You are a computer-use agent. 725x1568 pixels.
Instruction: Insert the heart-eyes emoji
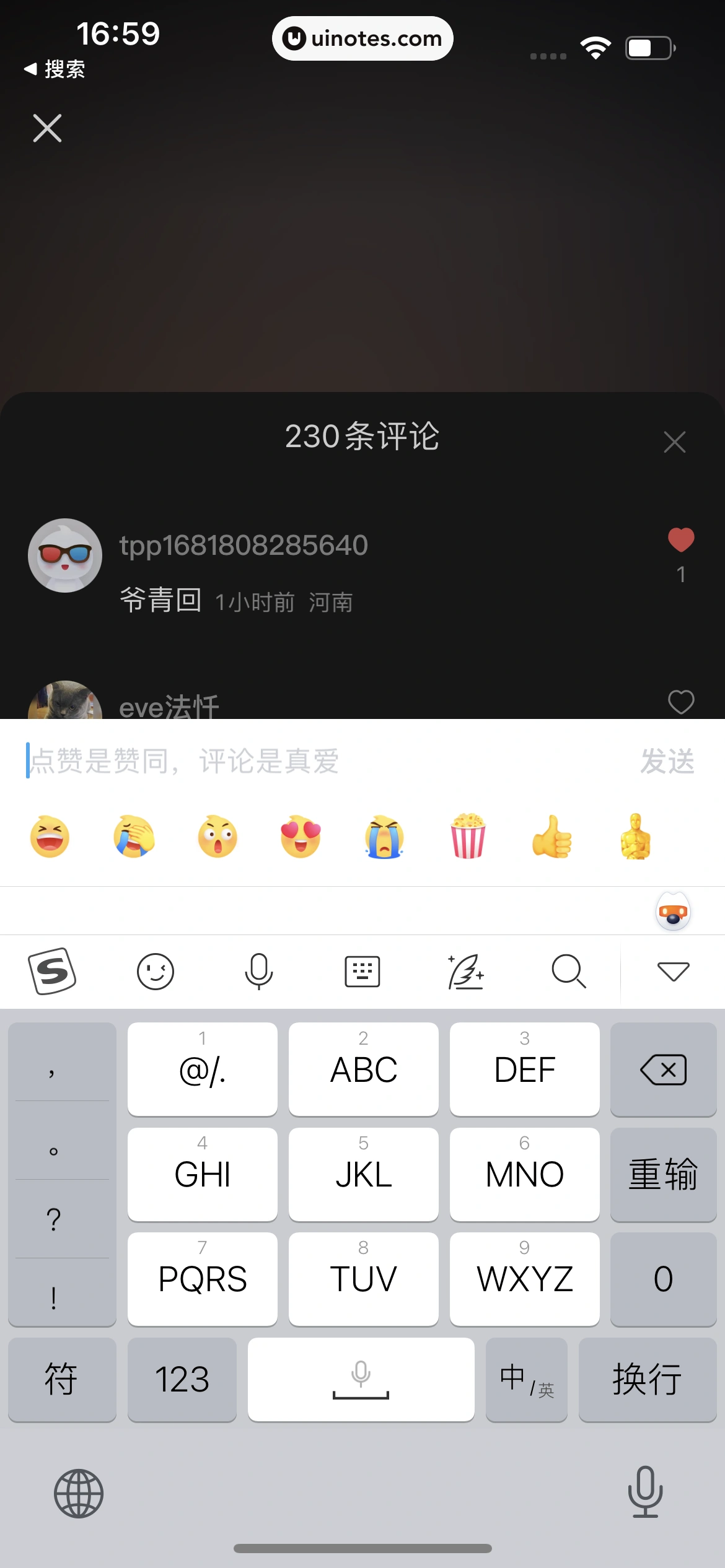(301, 837)
